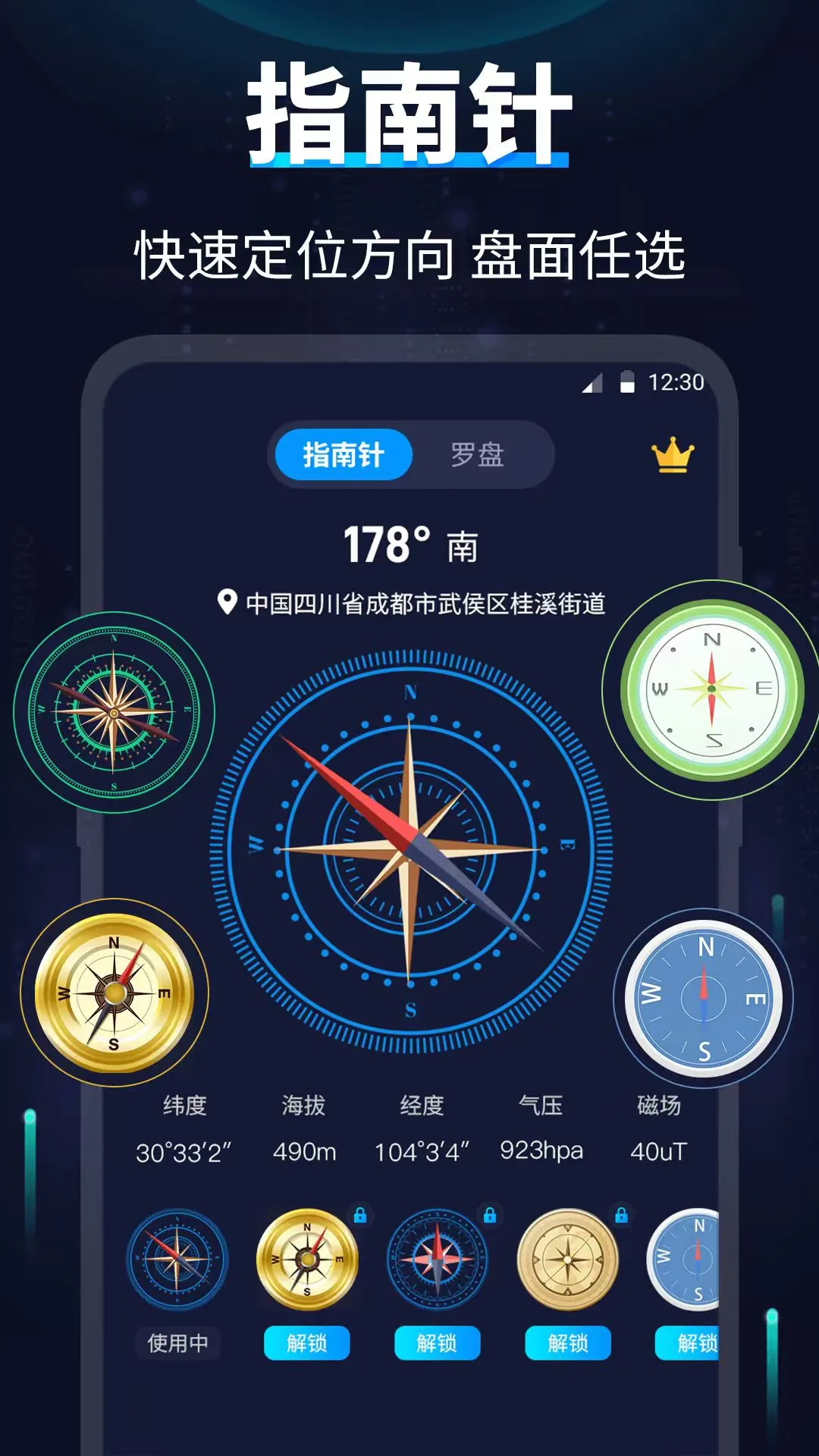
Task: Select the 指南针 tab
Action: click(x=344, y=454)
